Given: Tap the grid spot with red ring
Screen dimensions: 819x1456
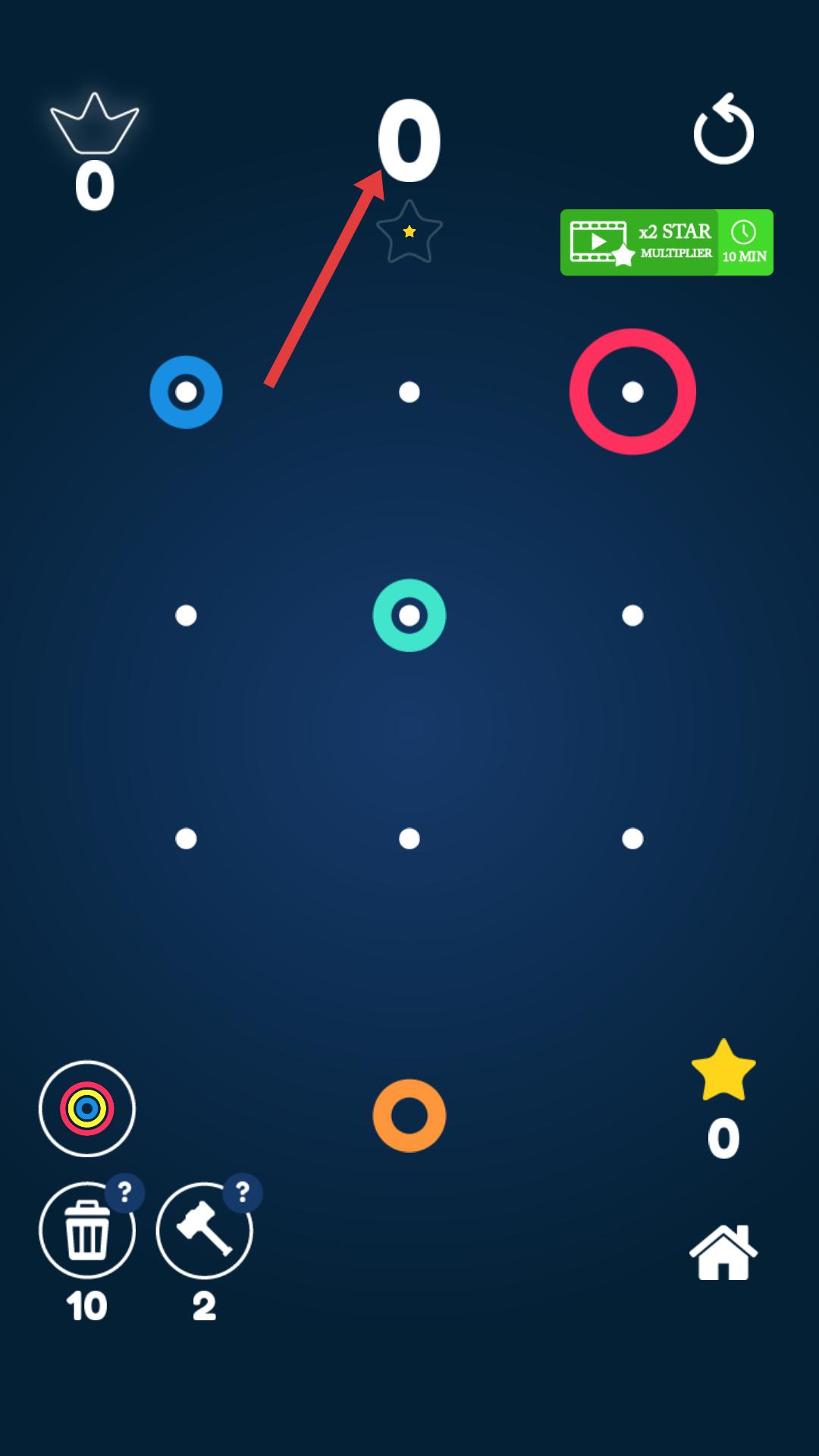Looking at the screenshot, I should pyautogui.click(x=632, y=392).
